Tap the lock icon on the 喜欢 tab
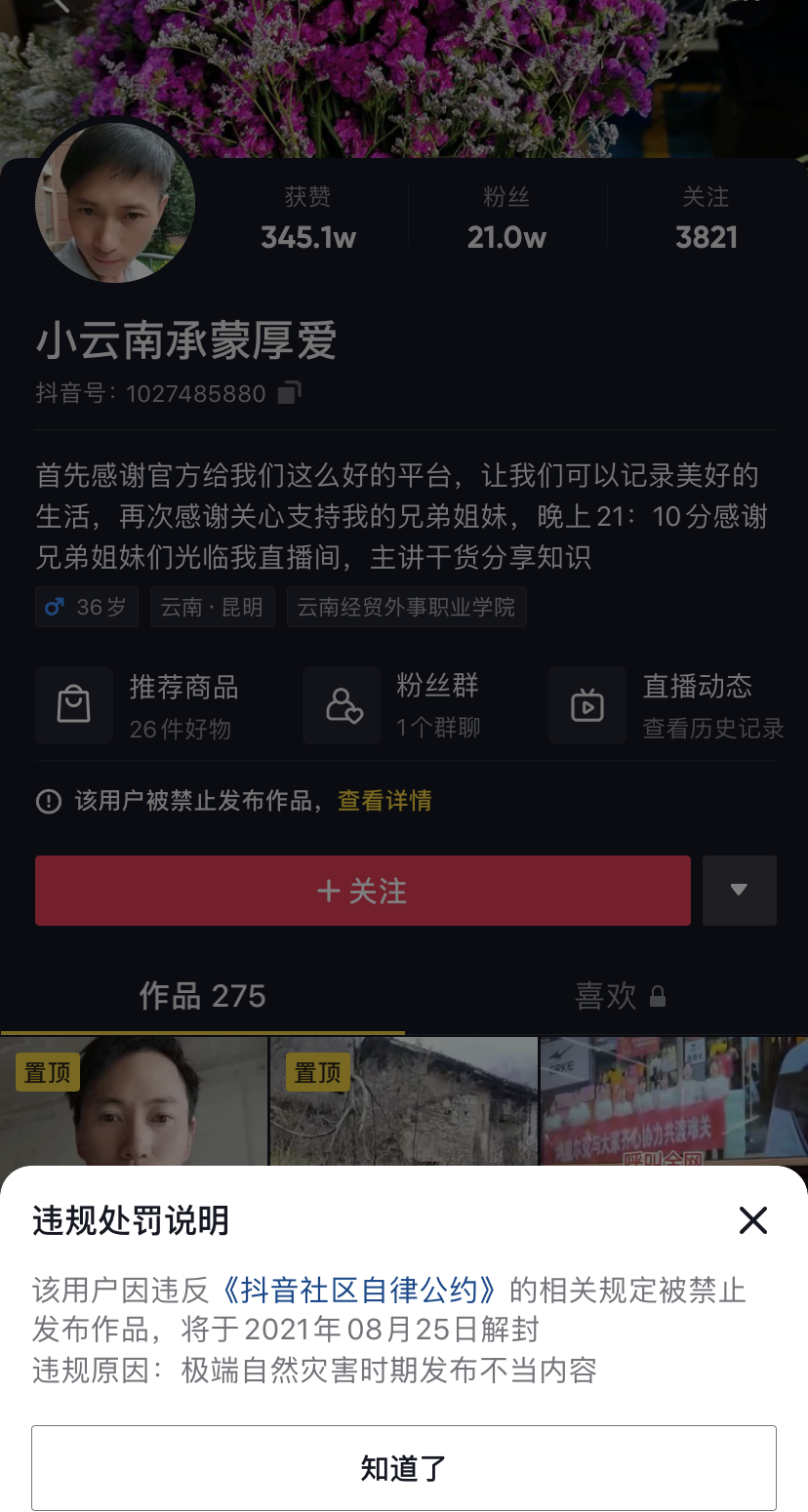 pos(657,996)
